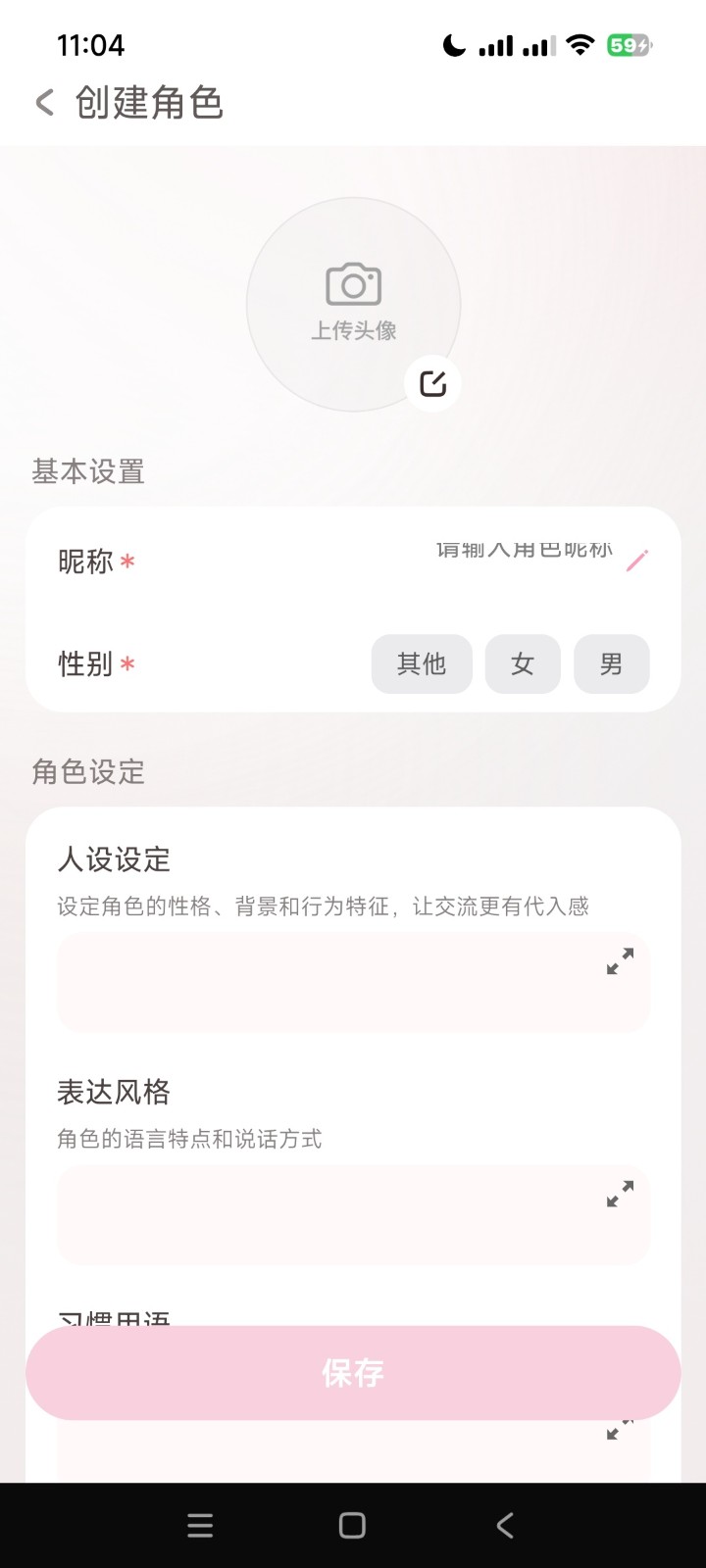Click the expand arrows in 人设设定 text box
Viewport: 706px width, 1568px height.
click(620, 961)
